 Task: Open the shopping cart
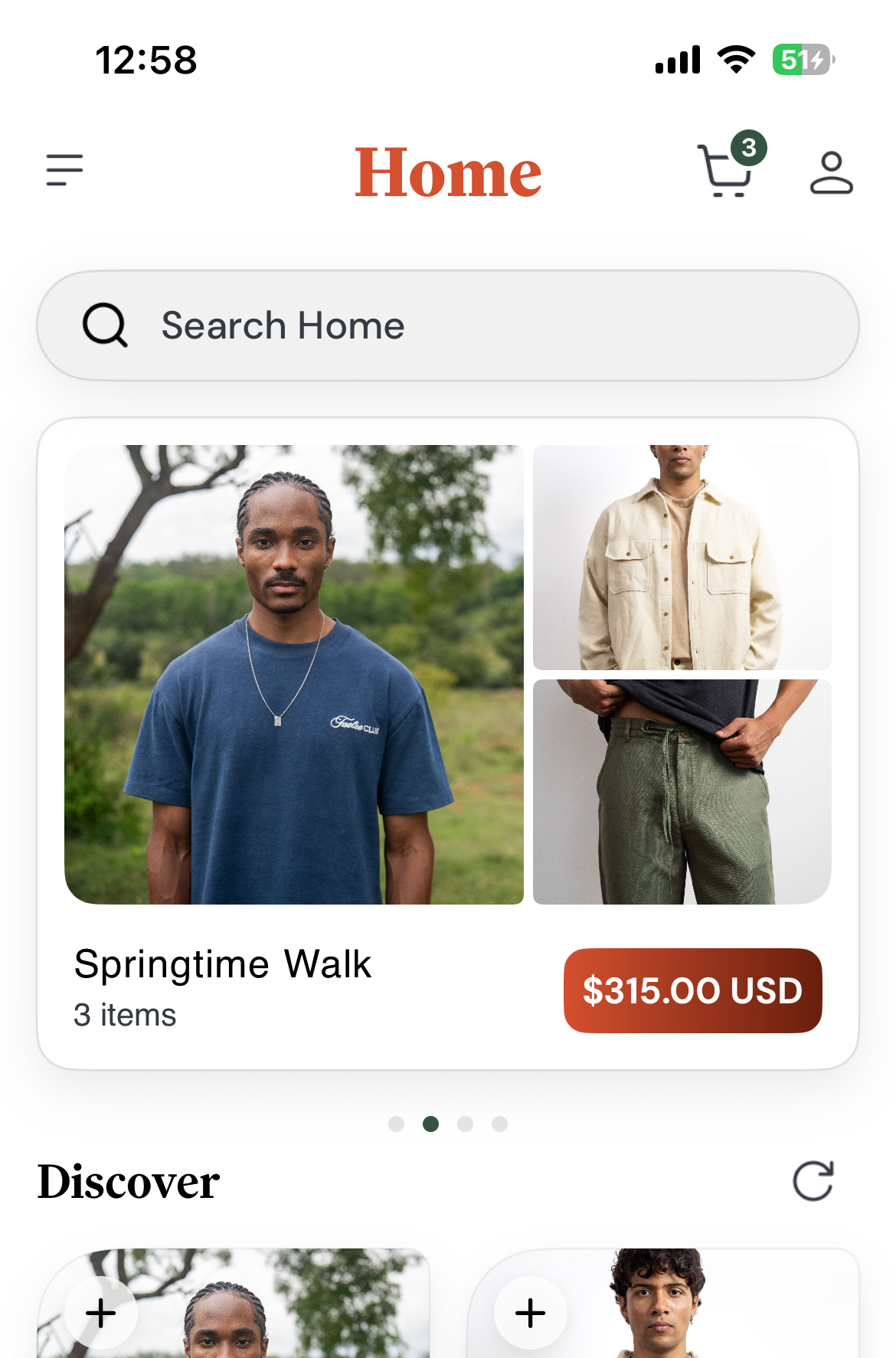tap(726, 172)
